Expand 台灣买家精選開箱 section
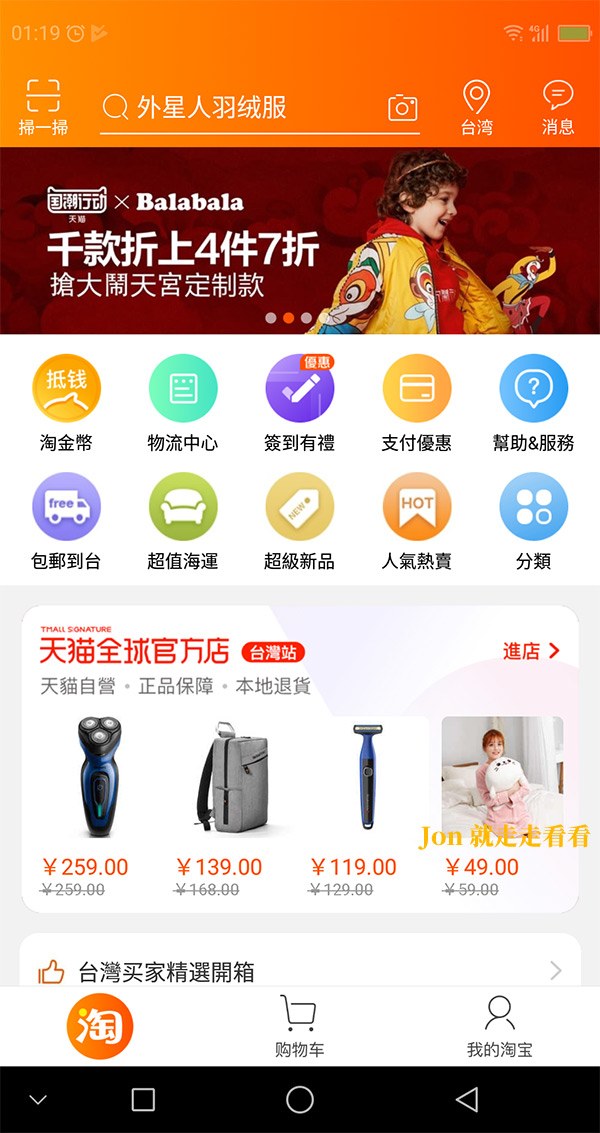Image resolution: width=600 pixels, height=1133 pixels. coord(300,970)
